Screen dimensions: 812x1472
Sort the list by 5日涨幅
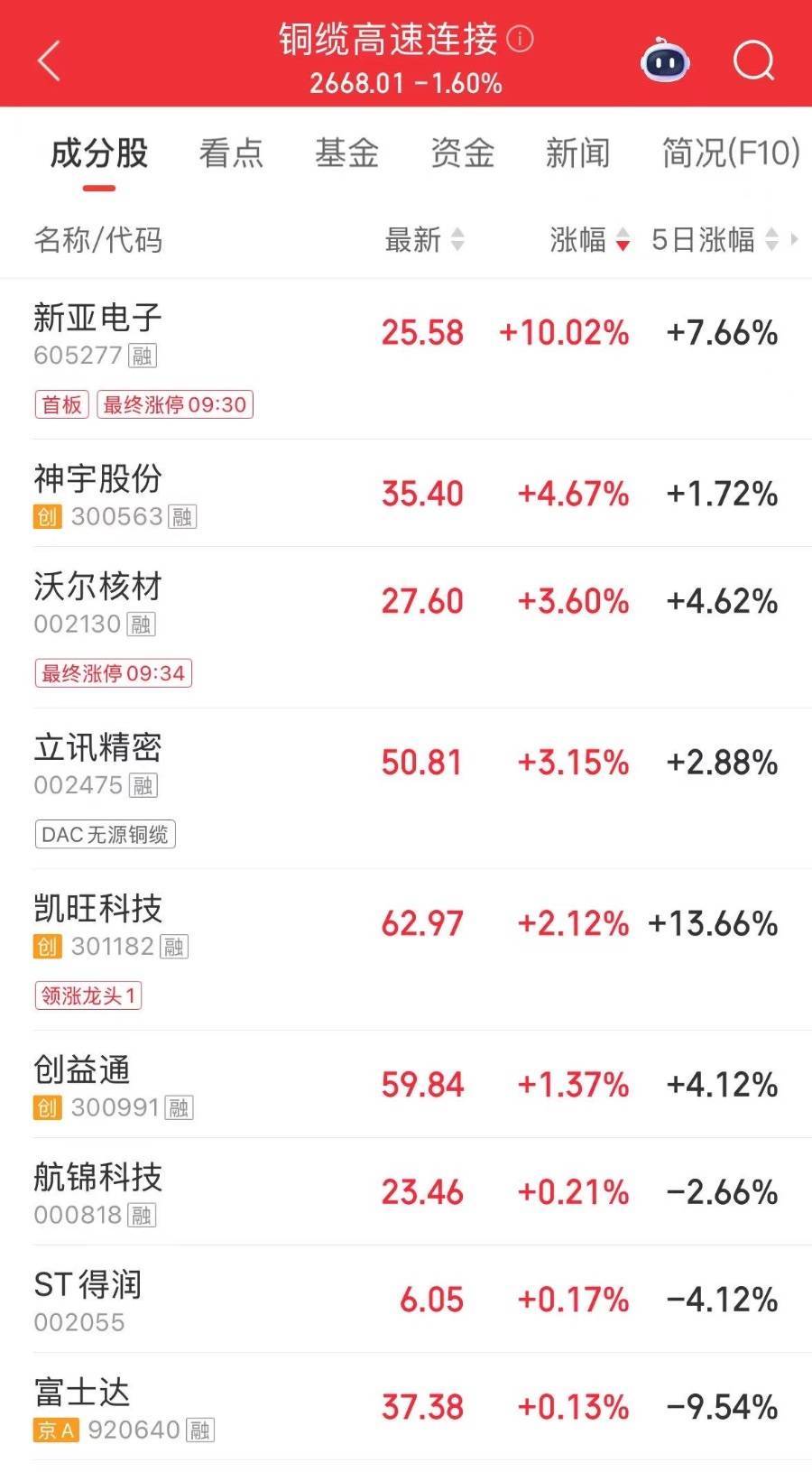pyautogui.click(x=715, y=240)
